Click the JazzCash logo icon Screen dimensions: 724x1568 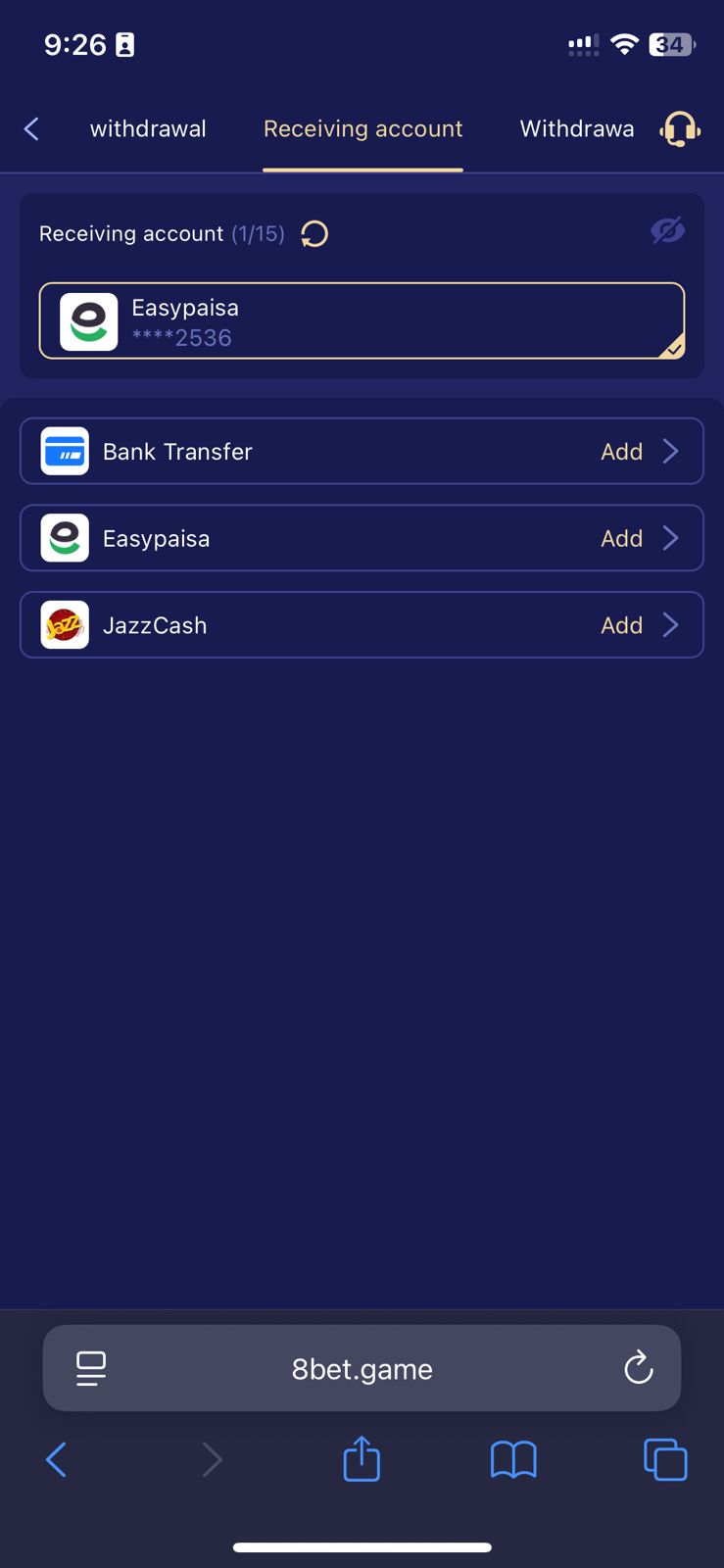coord(64,624)
